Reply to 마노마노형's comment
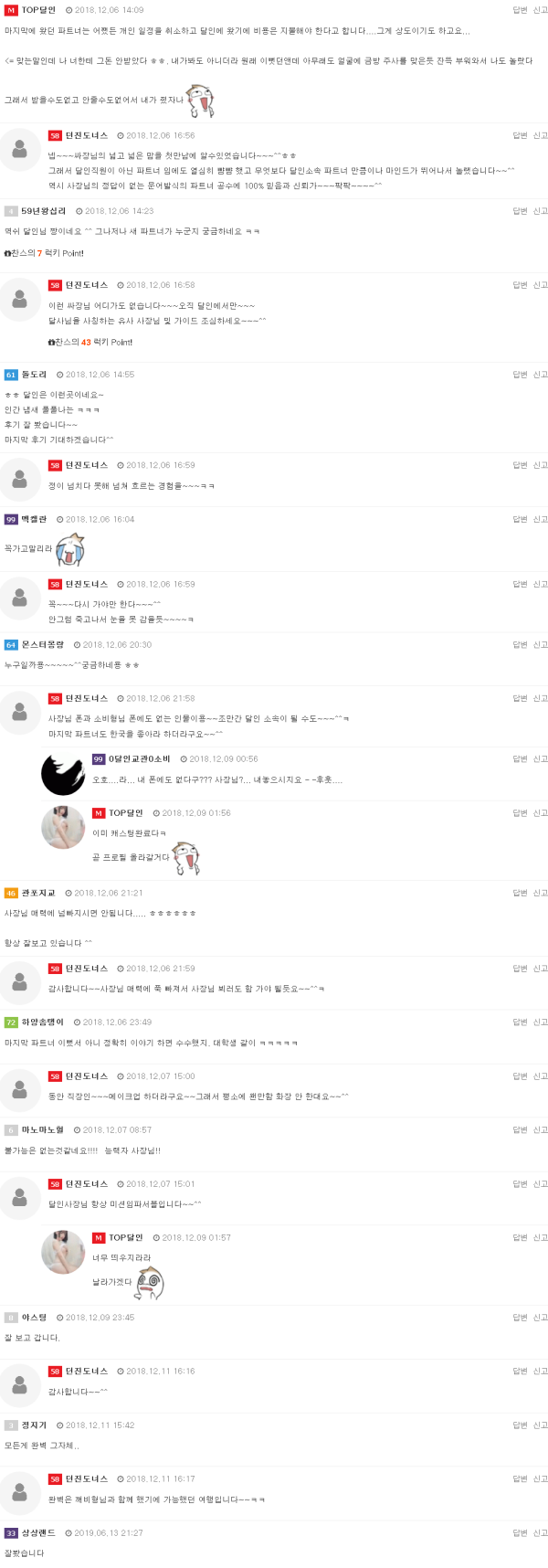 (520, 1129)
